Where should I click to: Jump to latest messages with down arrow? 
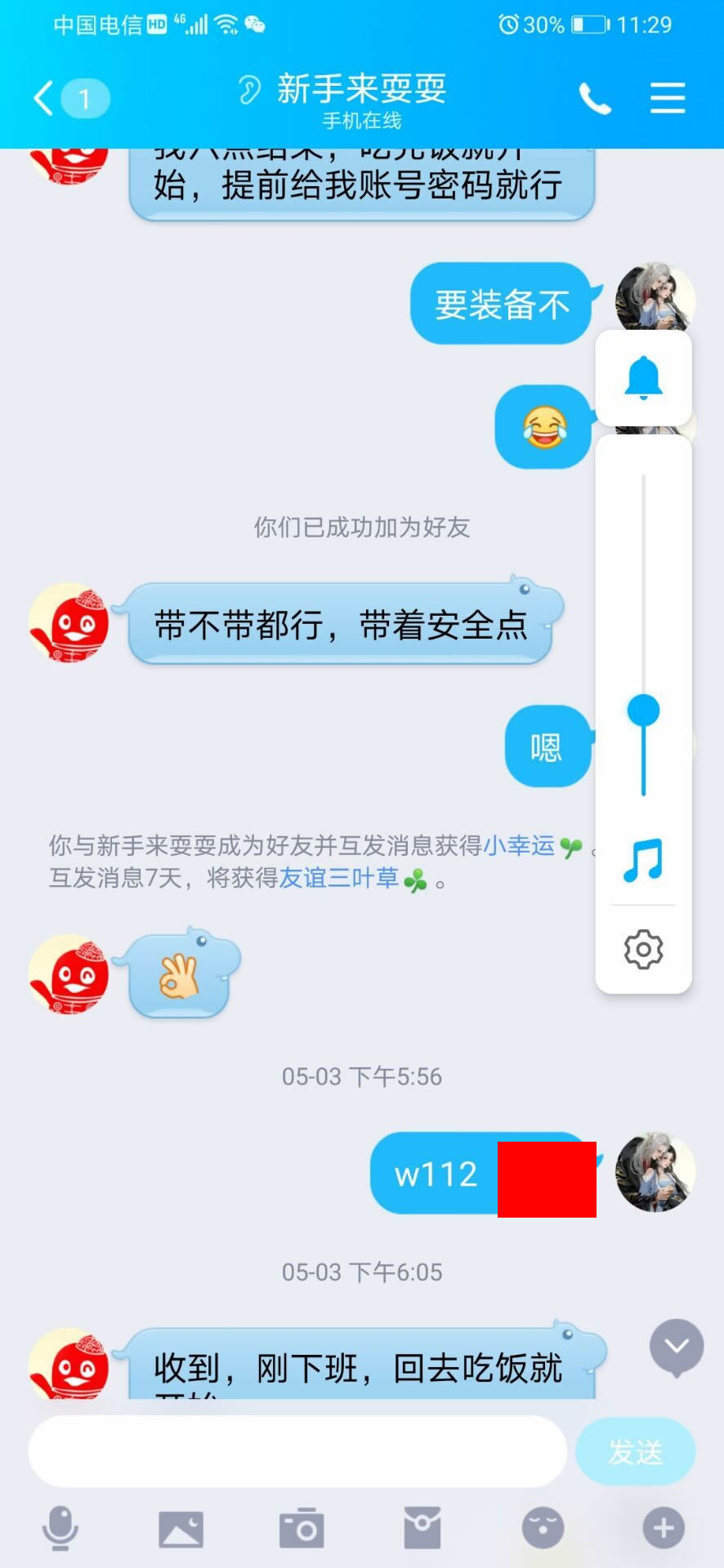point(676,1347)
